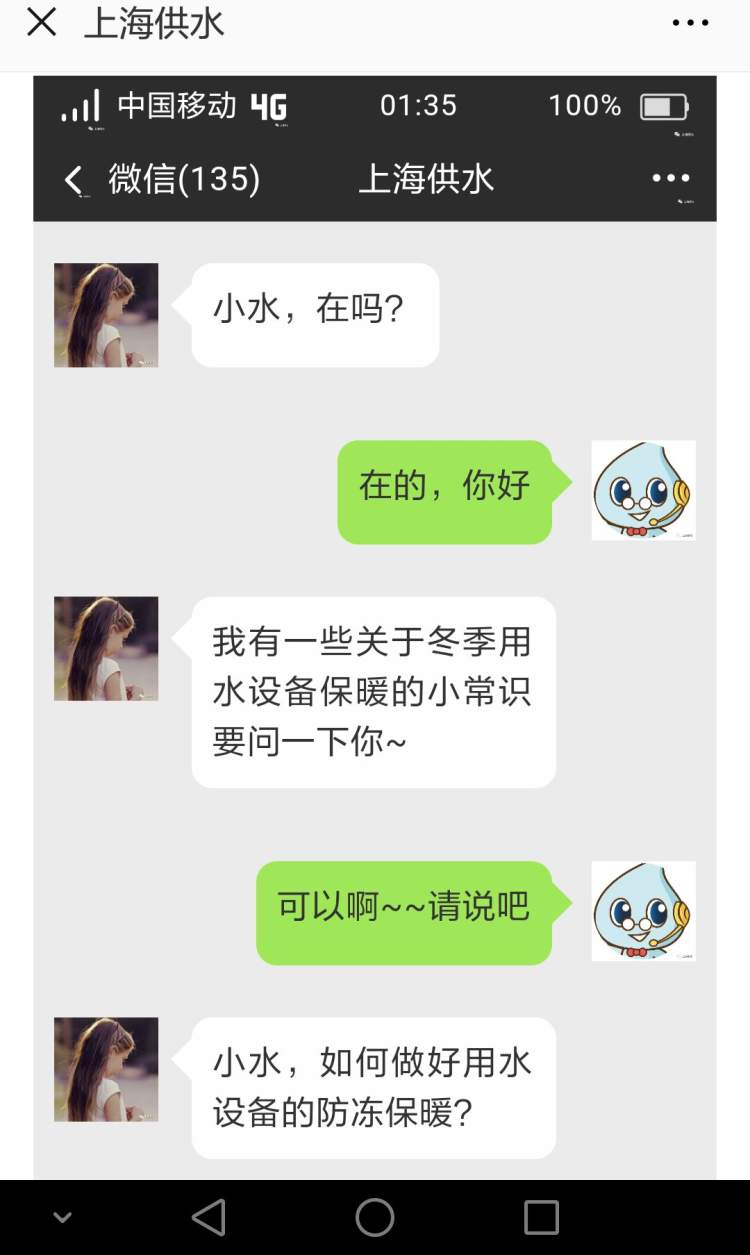Open the top-right overflow menu
The width and height of the screenshot is (750, 1255).
tap(690, 23)
